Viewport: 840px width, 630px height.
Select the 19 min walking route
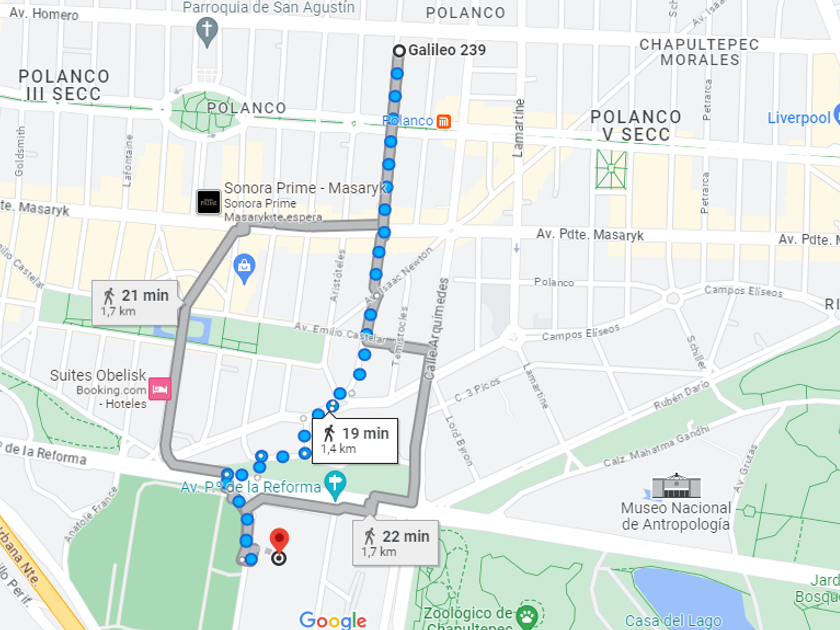(x=354, y=440)
